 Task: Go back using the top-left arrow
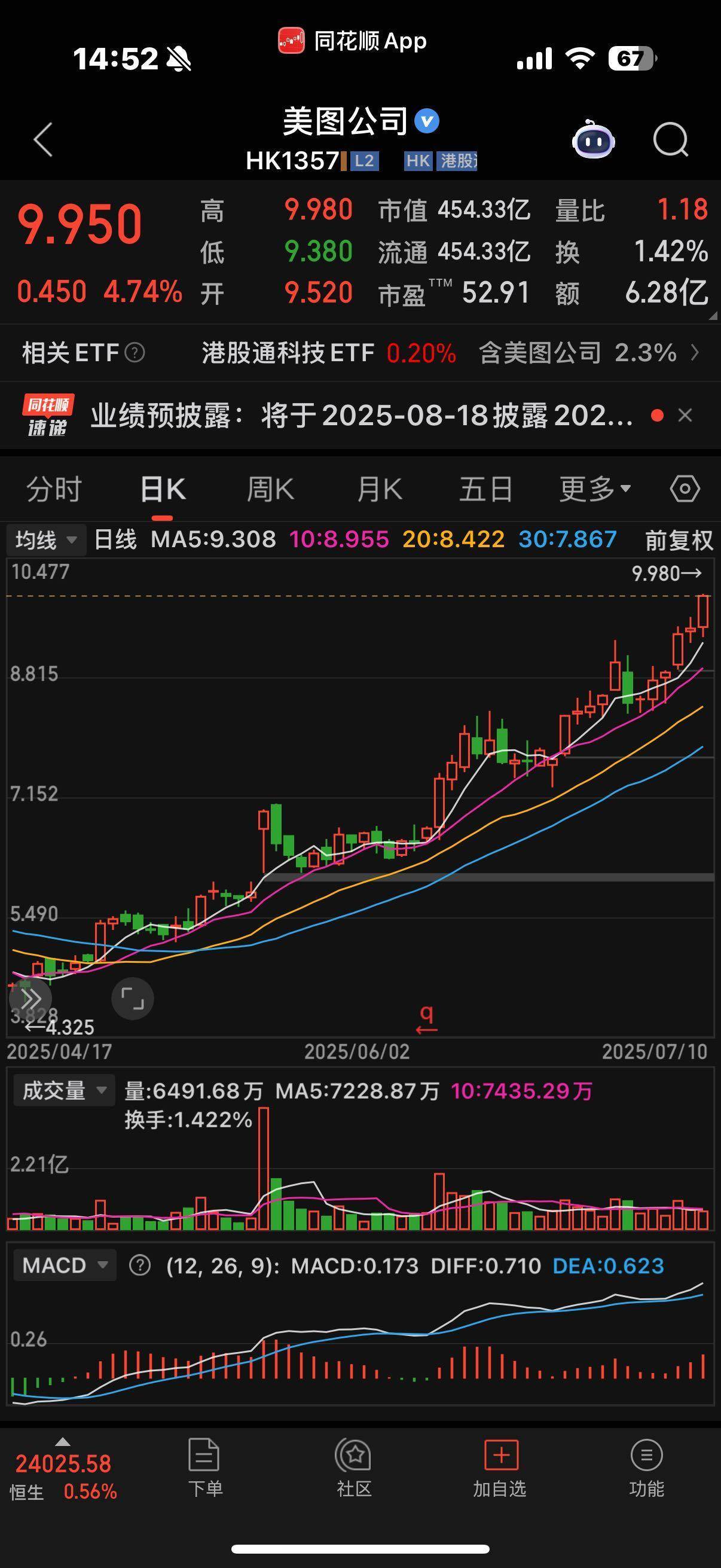pos(43,139)
